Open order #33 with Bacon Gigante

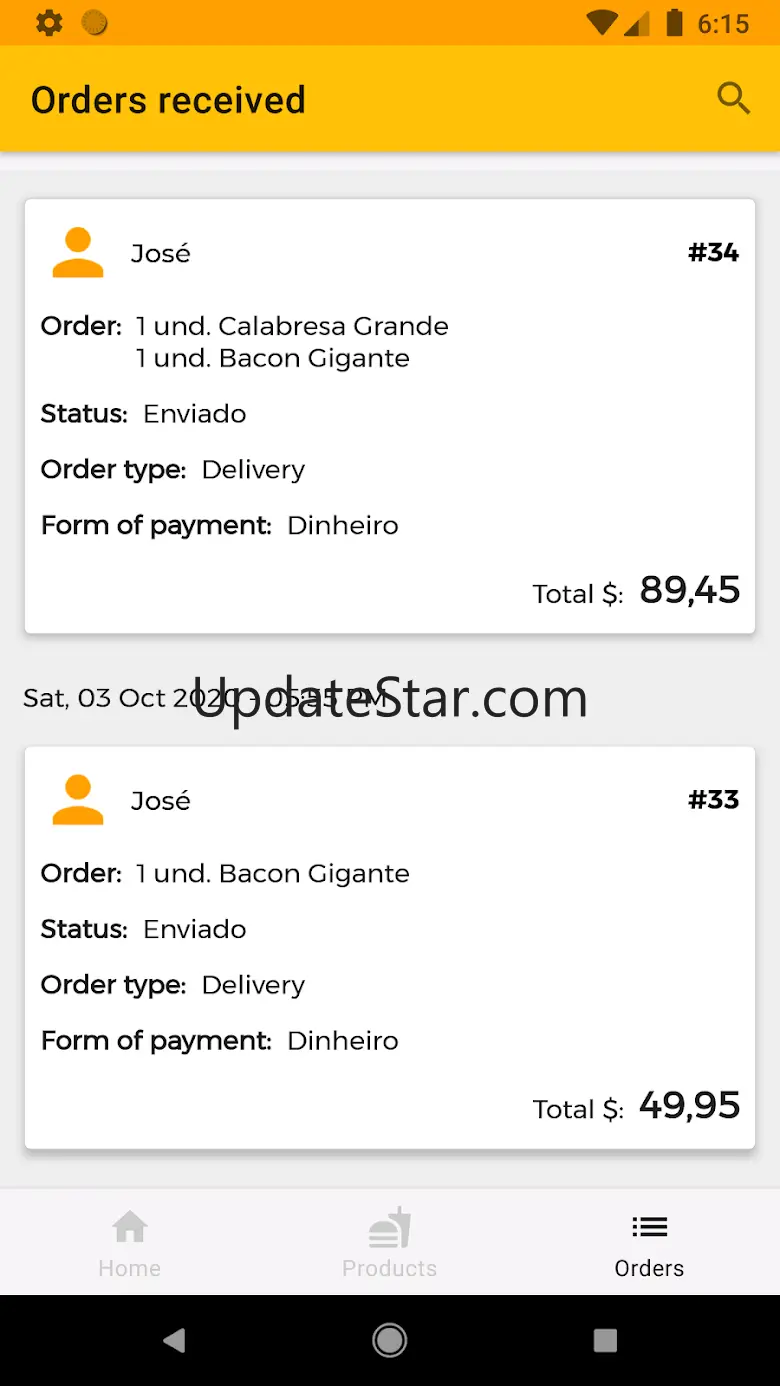tap(389, 947)
